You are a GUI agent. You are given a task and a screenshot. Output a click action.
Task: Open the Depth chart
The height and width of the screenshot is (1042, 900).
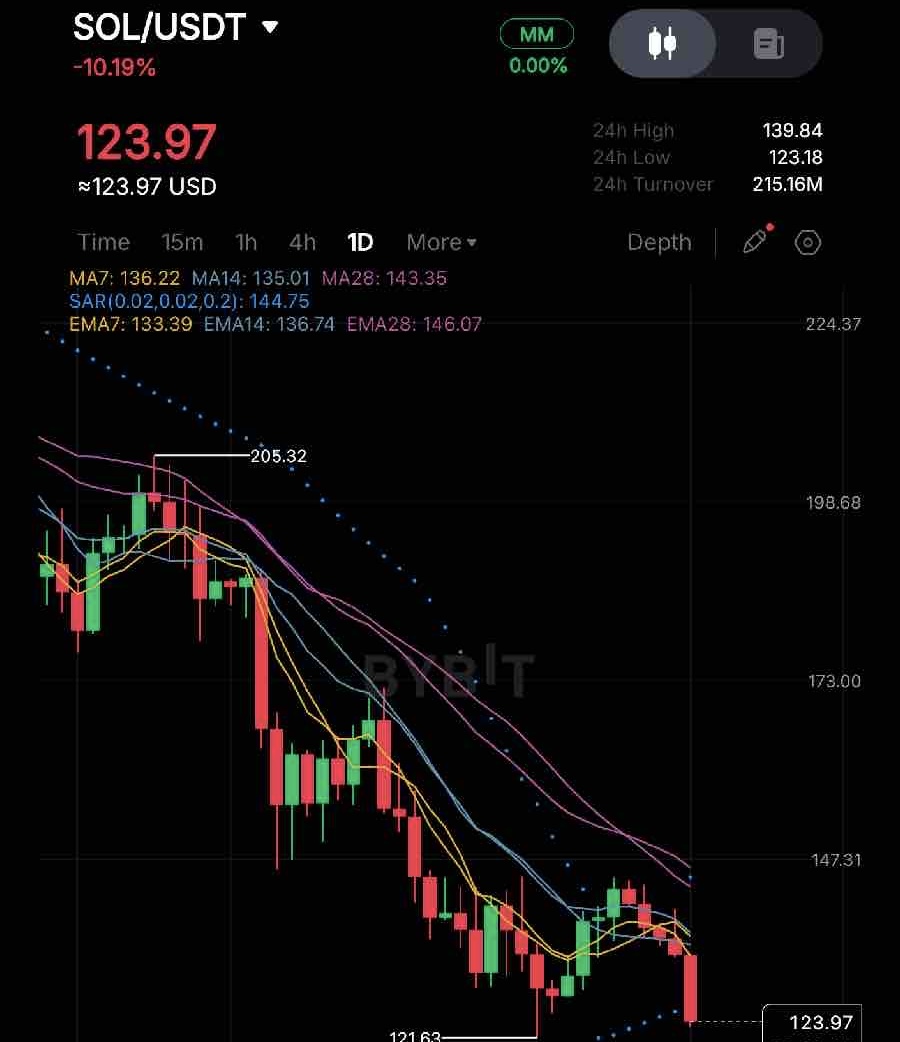tap(659, 242)
